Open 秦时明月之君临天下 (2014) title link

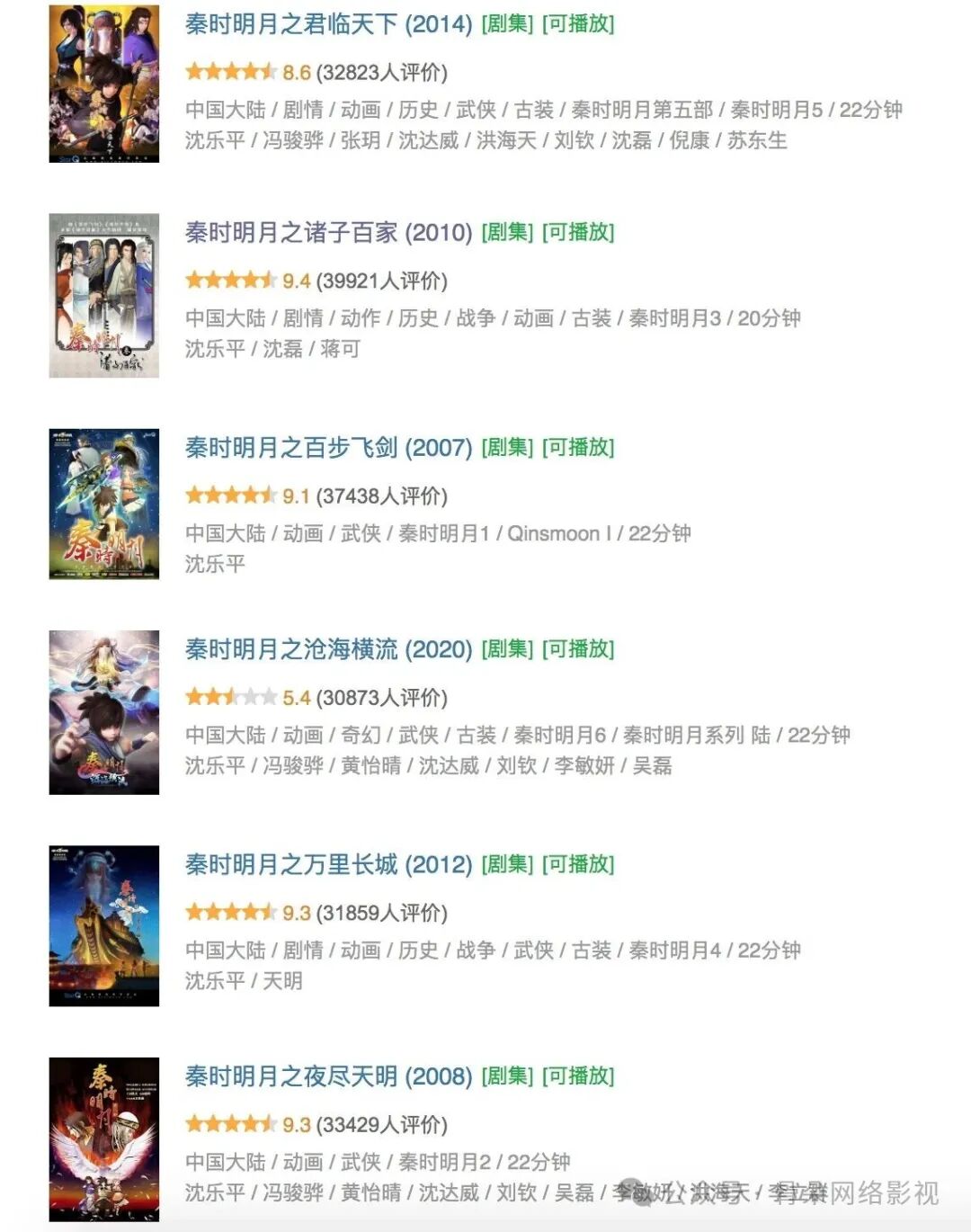point(328,24)
